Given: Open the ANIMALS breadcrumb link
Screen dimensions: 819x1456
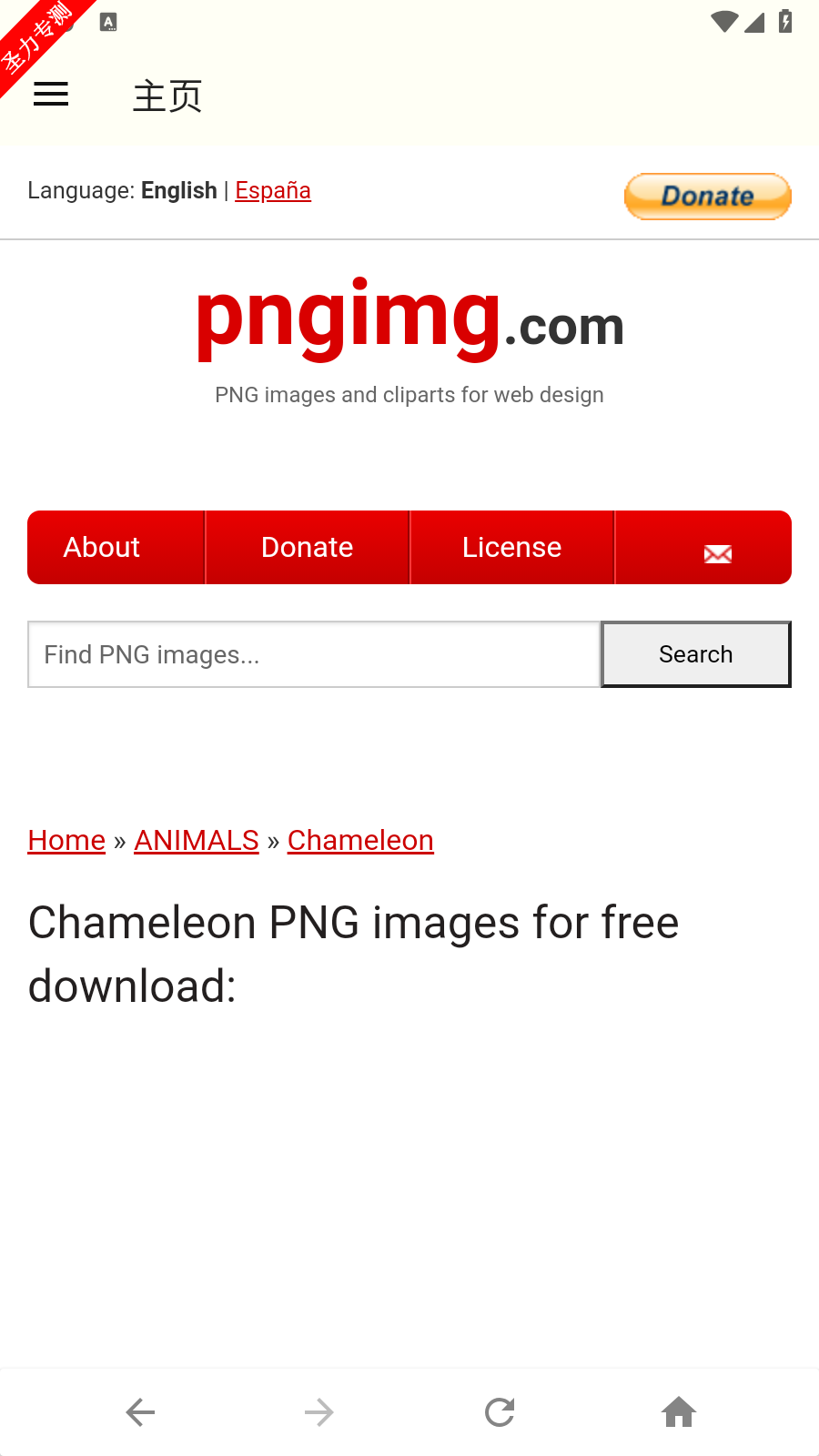Looking at the screenshot, I should pyautogui.click(x=197, y=840).
